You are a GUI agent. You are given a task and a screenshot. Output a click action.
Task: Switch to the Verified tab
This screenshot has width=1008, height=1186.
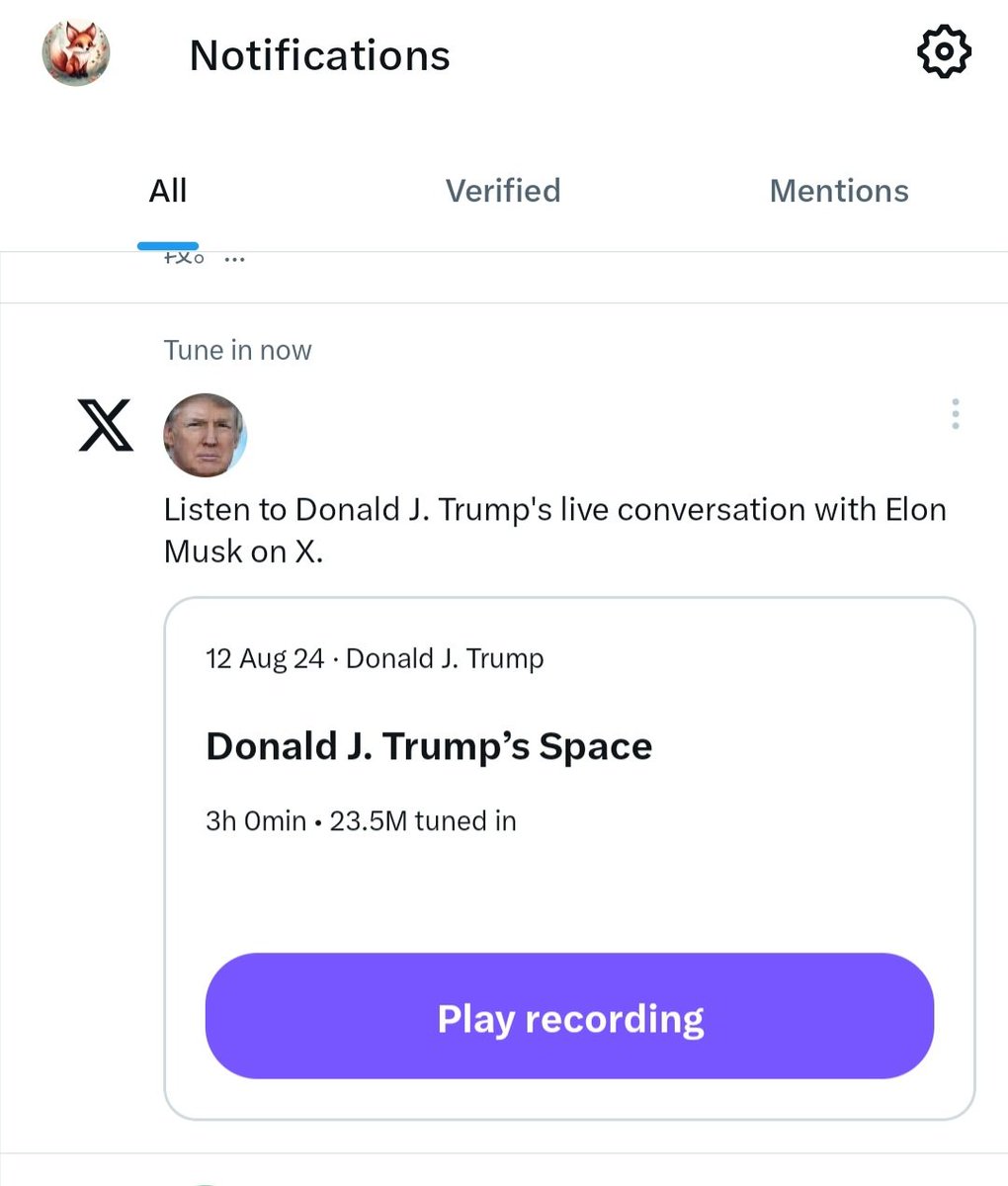coord(503,191)
